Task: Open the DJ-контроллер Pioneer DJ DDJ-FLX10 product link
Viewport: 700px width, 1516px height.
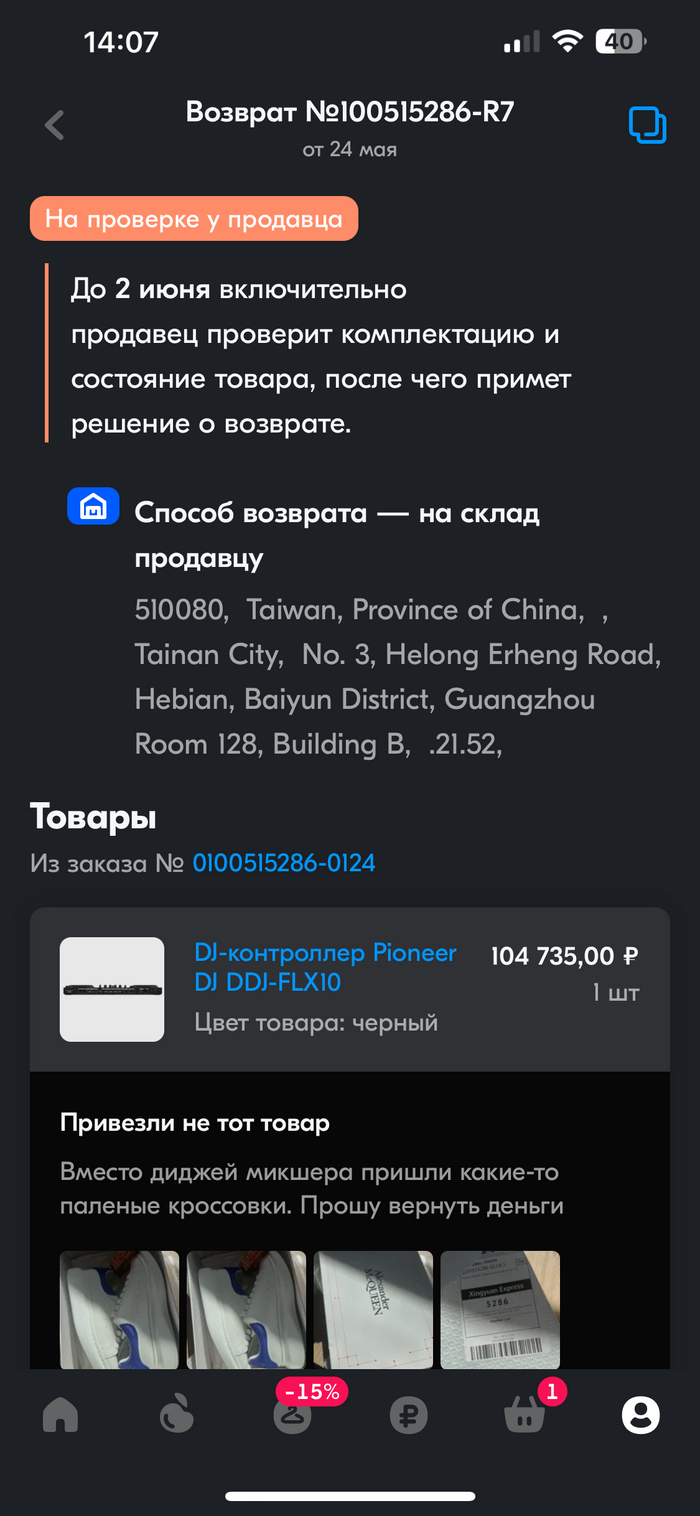Action: [325, 967]
